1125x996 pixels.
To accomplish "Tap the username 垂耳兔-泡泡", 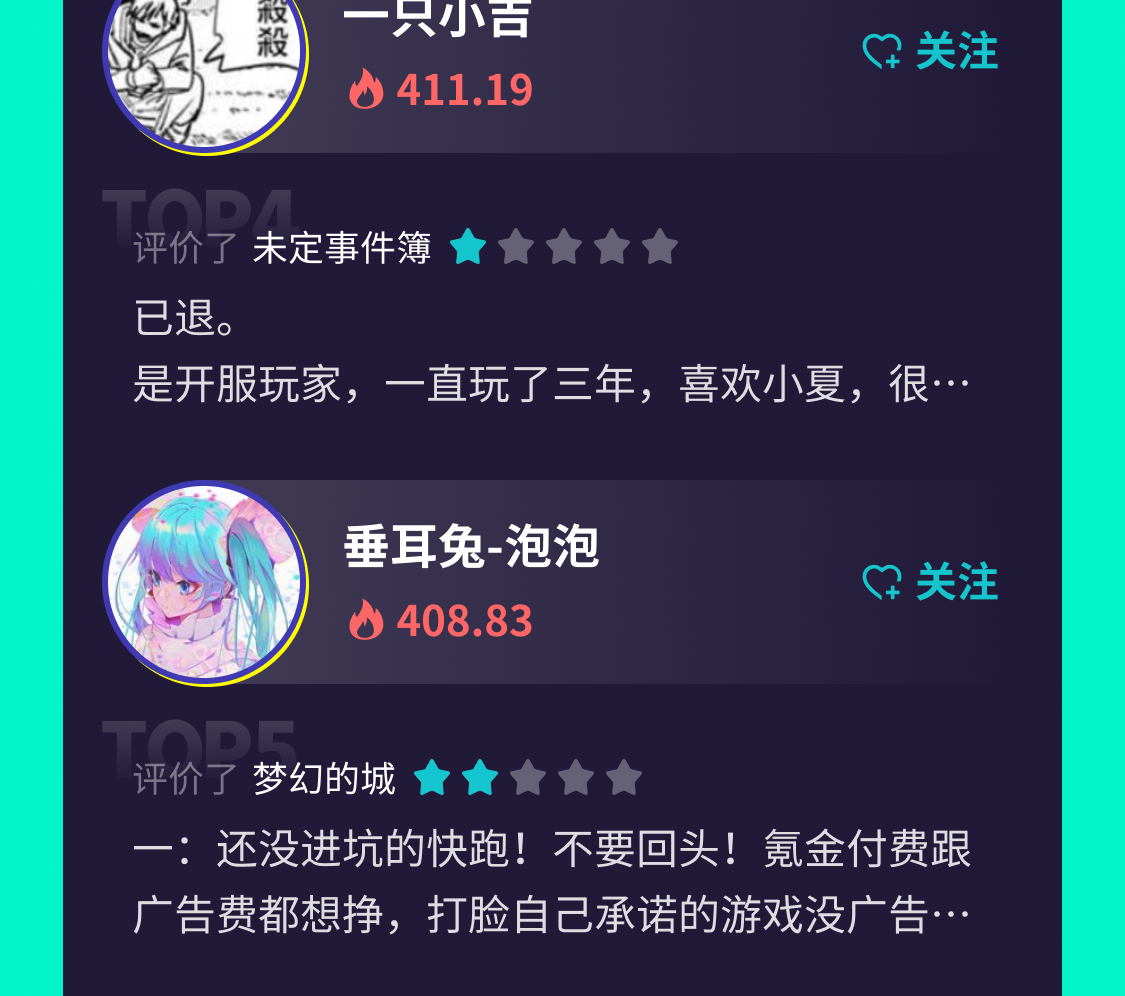I will click(471, 547).
